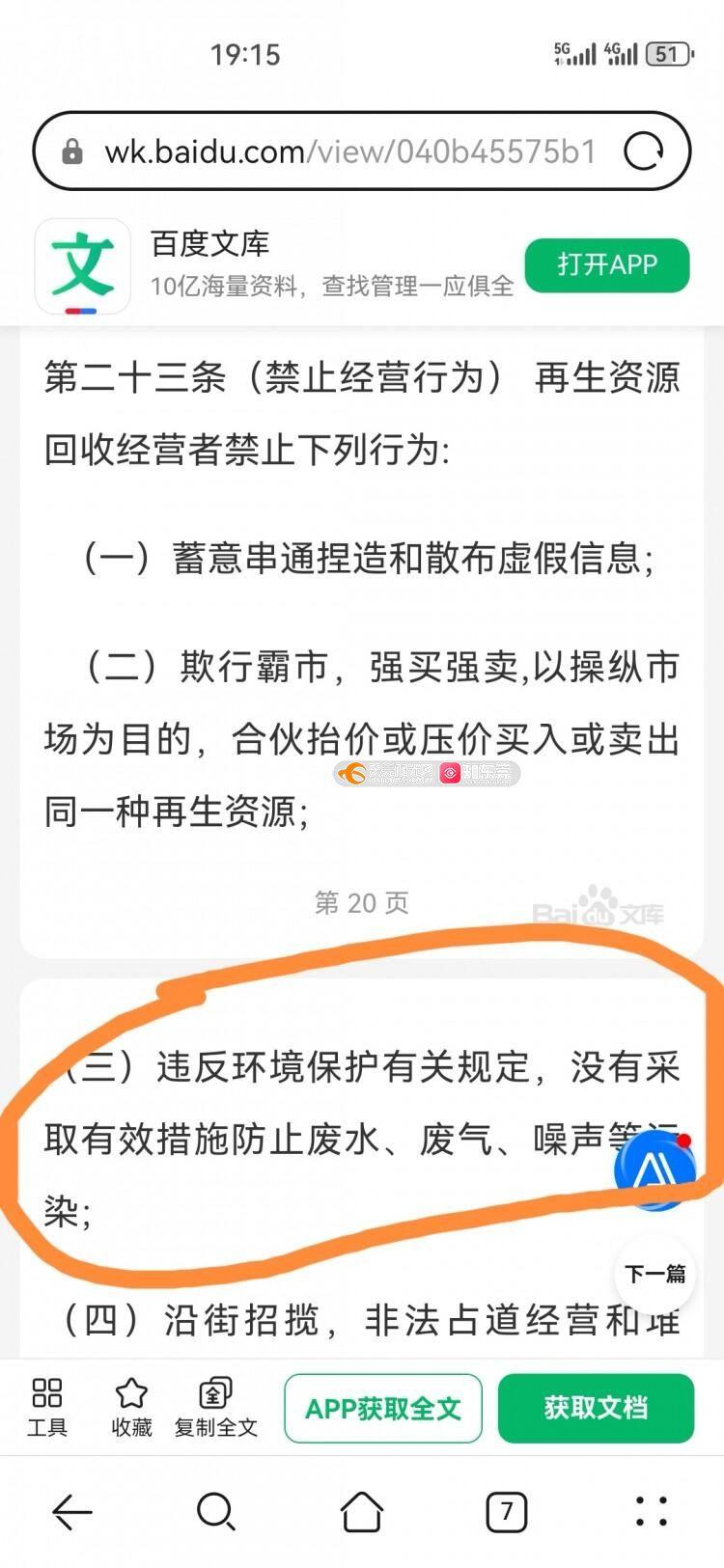Tap the 打开APP button
Screen dimensions: 724x1568
pyautogui.click(x=606, y=265)
